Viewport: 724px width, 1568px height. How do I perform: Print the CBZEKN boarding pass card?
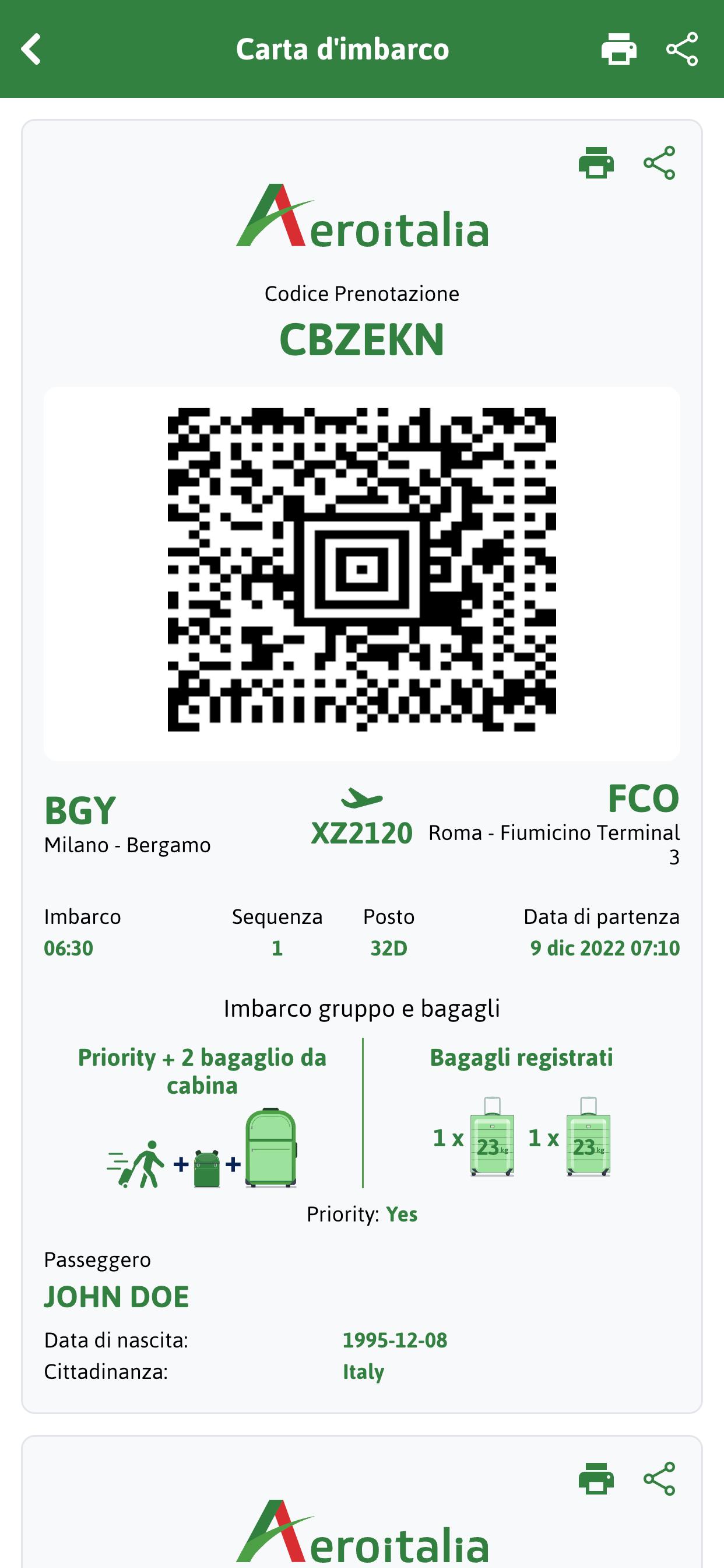596,163
